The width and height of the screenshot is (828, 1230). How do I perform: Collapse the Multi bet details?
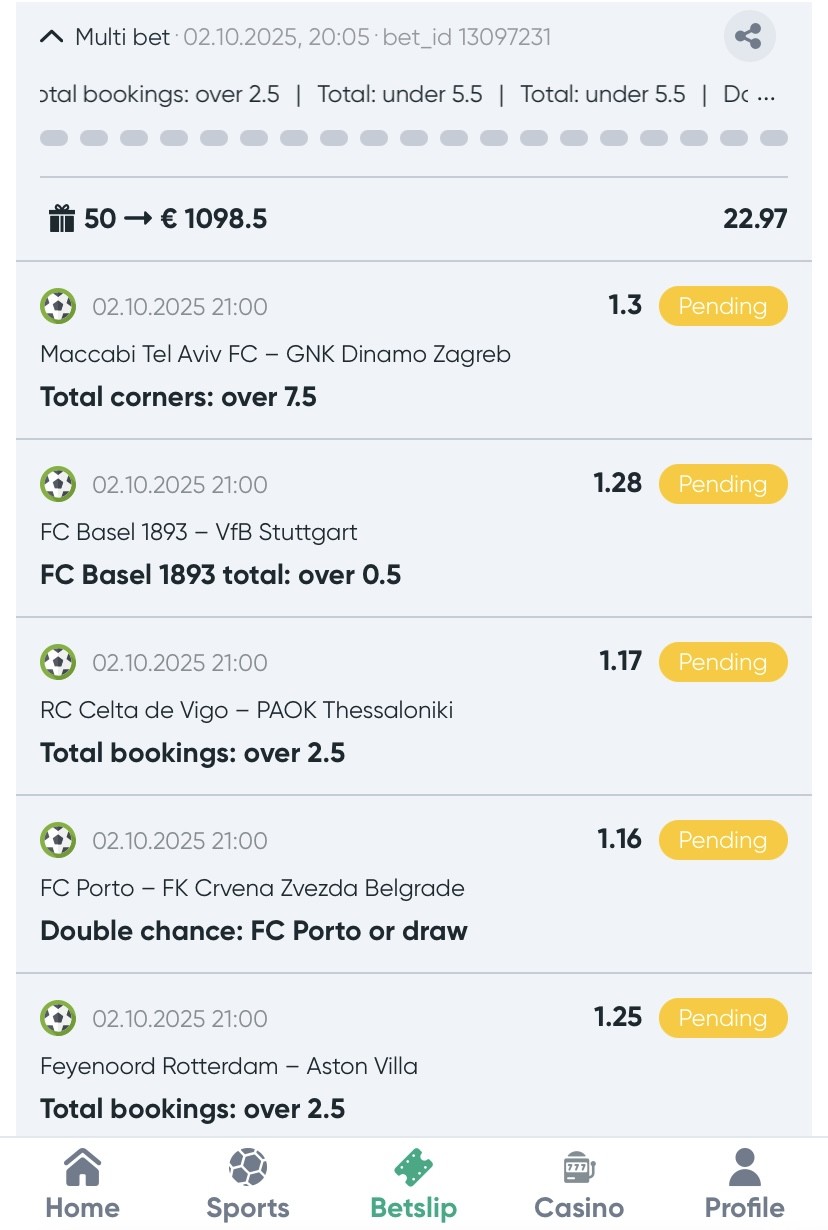(x=51, y=38)
